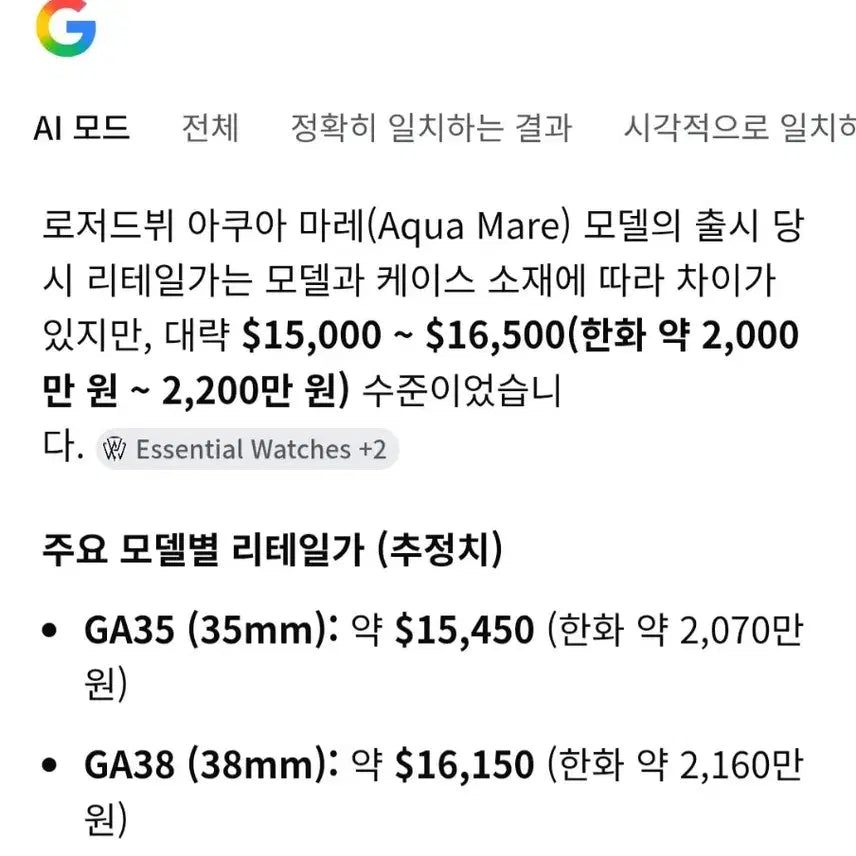Select the 전체 tab

coord(210,128)
